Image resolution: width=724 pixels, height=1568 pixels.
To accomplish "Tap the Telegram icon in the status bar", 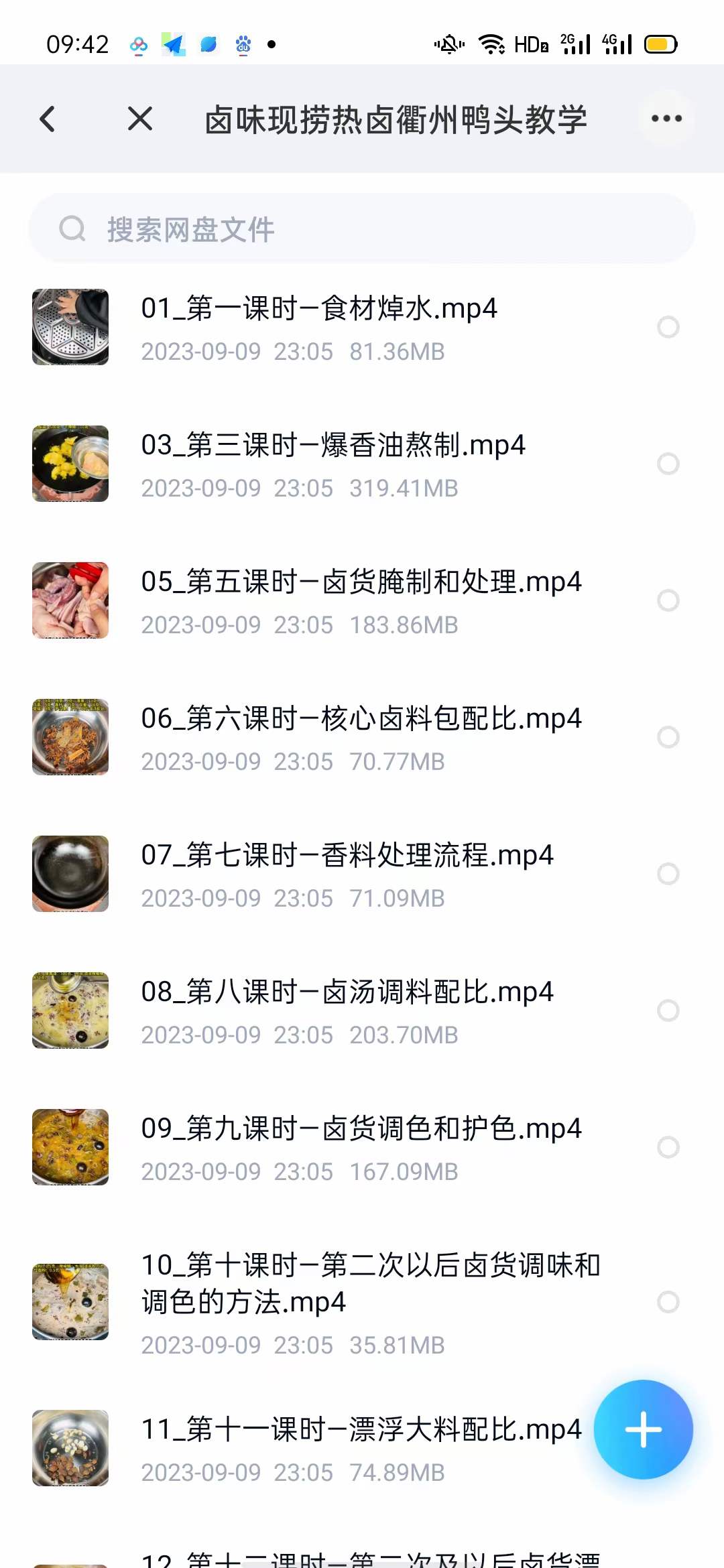I will coord(173,43).
